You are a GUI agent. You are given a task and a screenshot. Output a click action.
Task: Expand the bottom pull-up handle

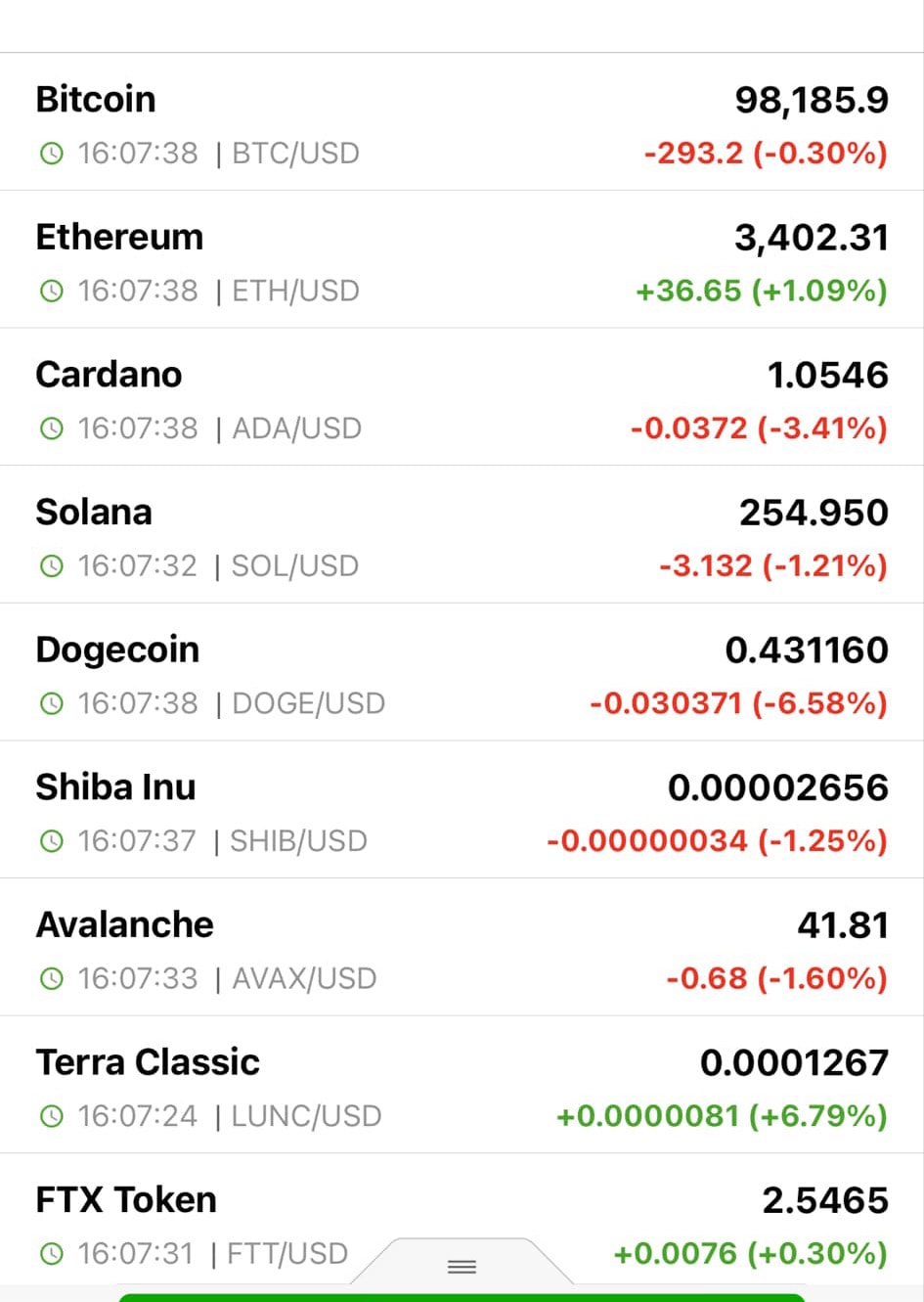(462, 1266)
